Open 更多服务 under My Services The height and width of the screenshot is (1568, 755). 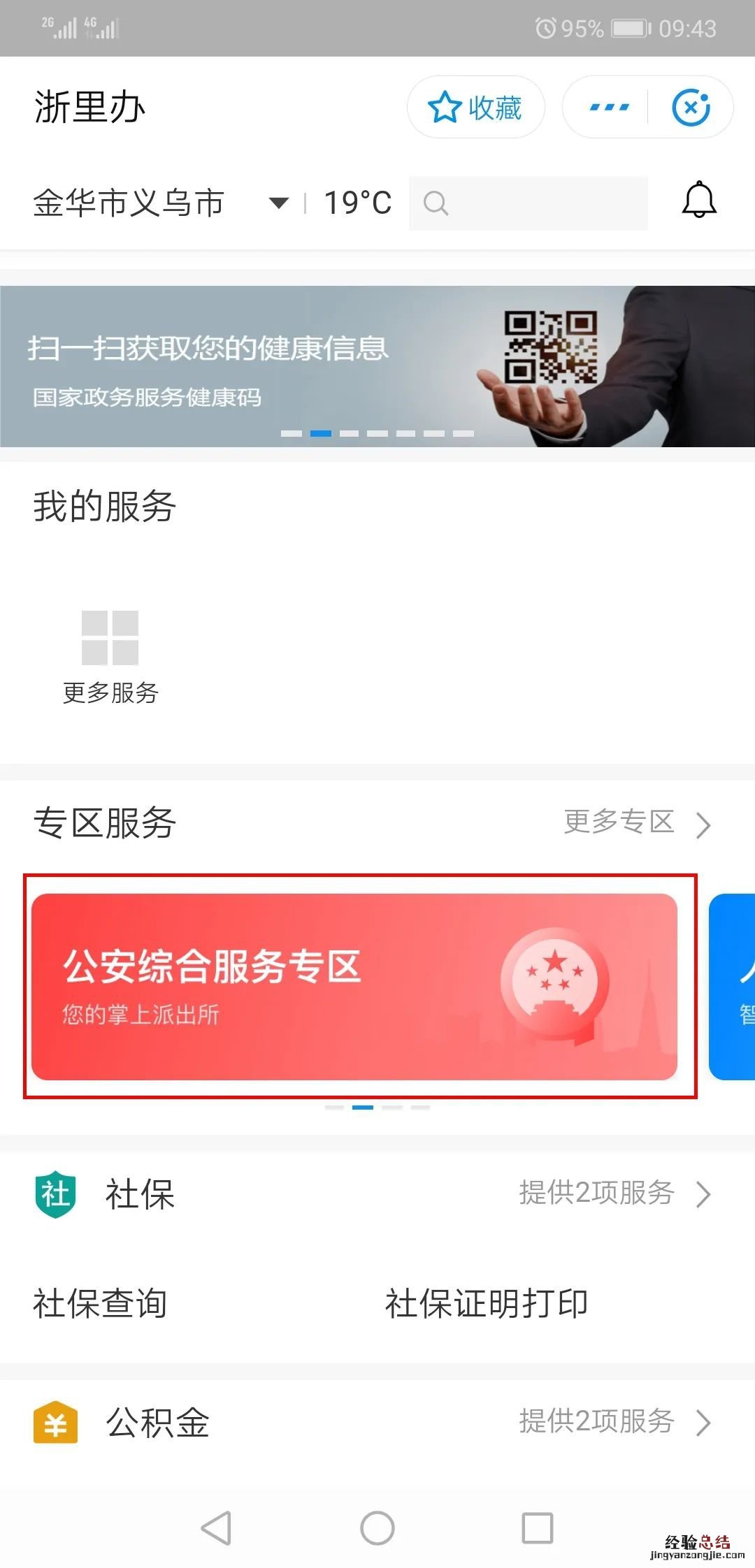[x=110, y=657]
